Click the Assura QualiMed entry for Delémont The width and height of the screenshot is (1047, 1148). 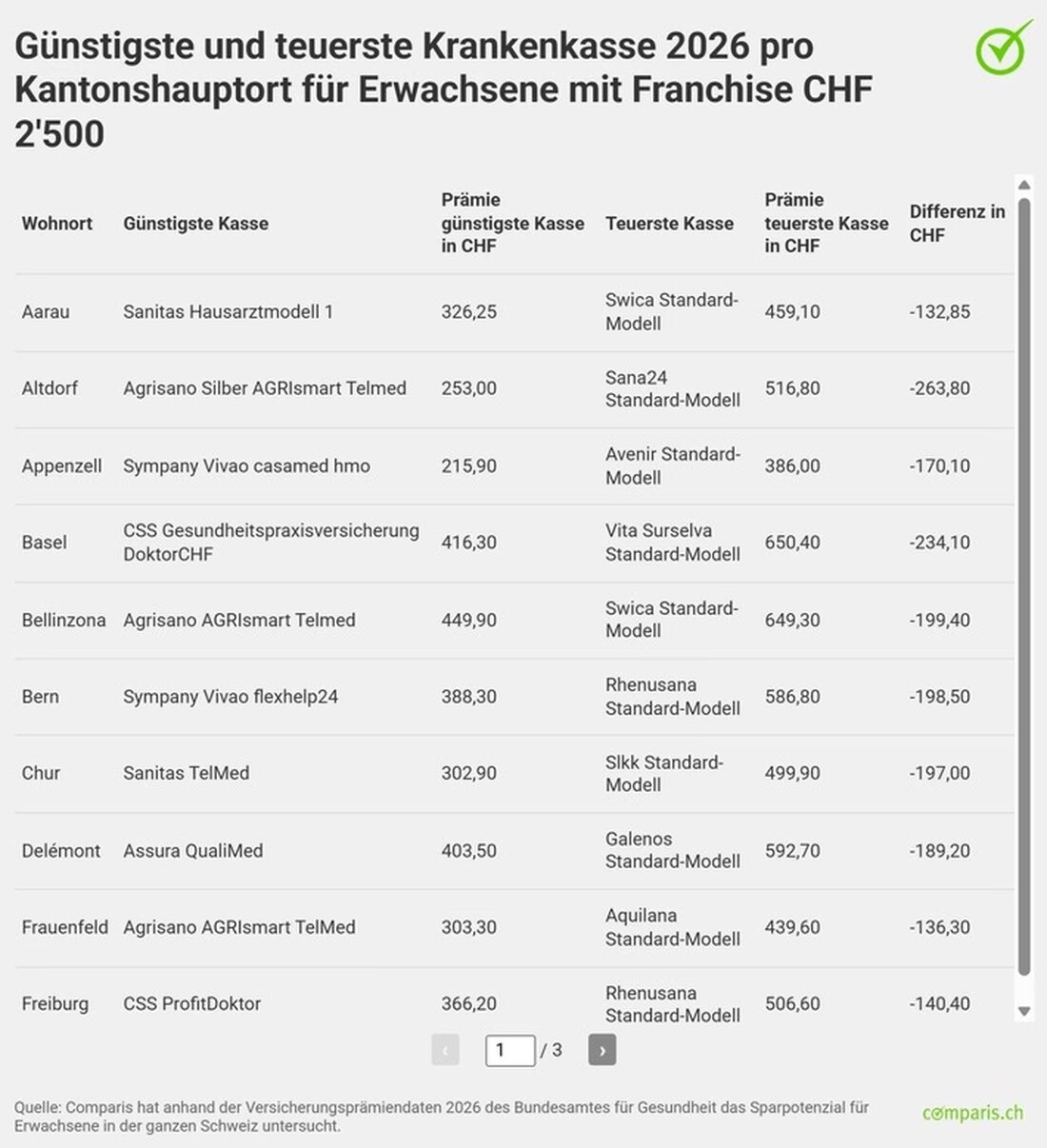pyautogui.click(x=194, y=850)
